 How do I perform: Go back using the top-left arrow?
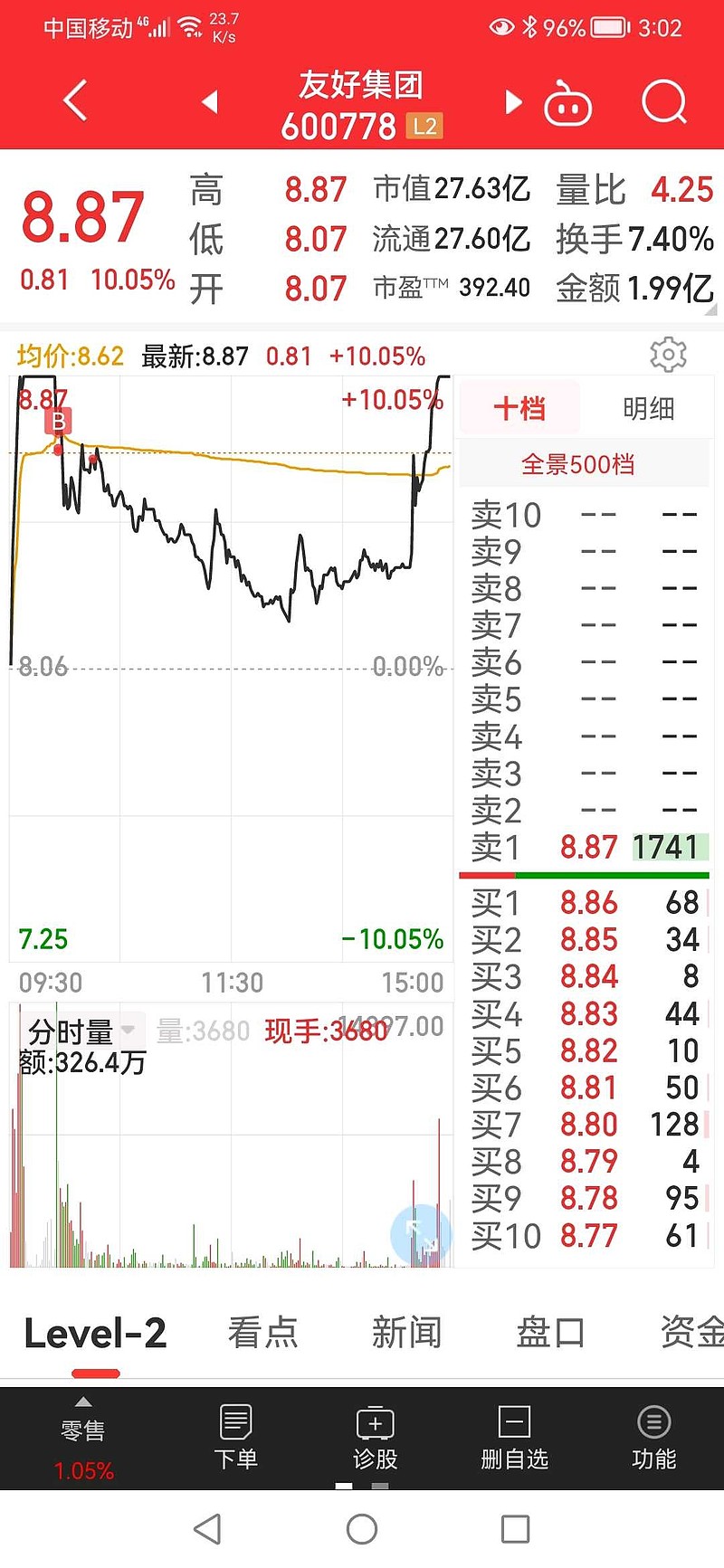[x=76, y=100]
